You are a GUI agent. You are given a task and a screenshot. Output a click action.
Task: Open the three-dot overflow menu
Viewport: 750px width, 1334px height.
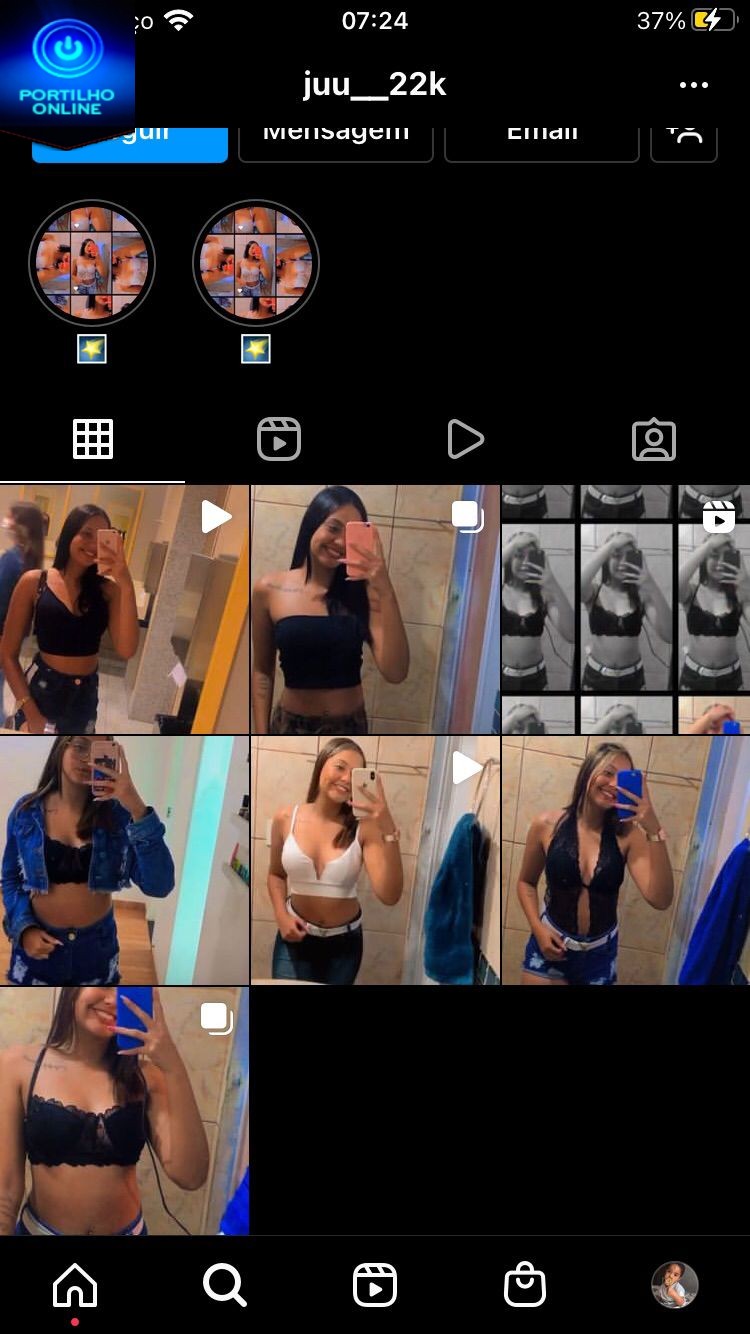[x=693, y=86]
